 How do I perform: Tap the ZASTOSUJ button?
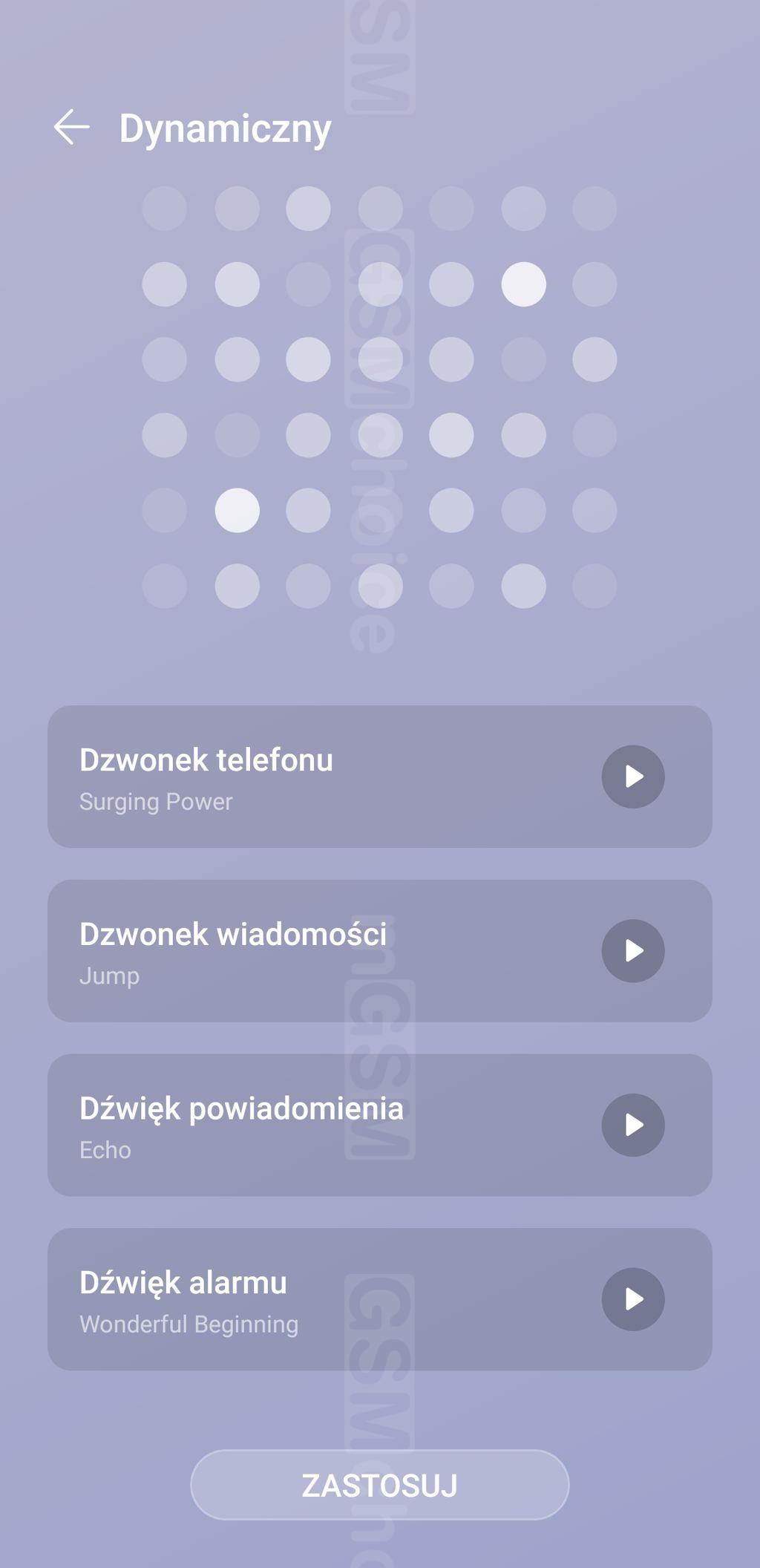coord(379,1485)
